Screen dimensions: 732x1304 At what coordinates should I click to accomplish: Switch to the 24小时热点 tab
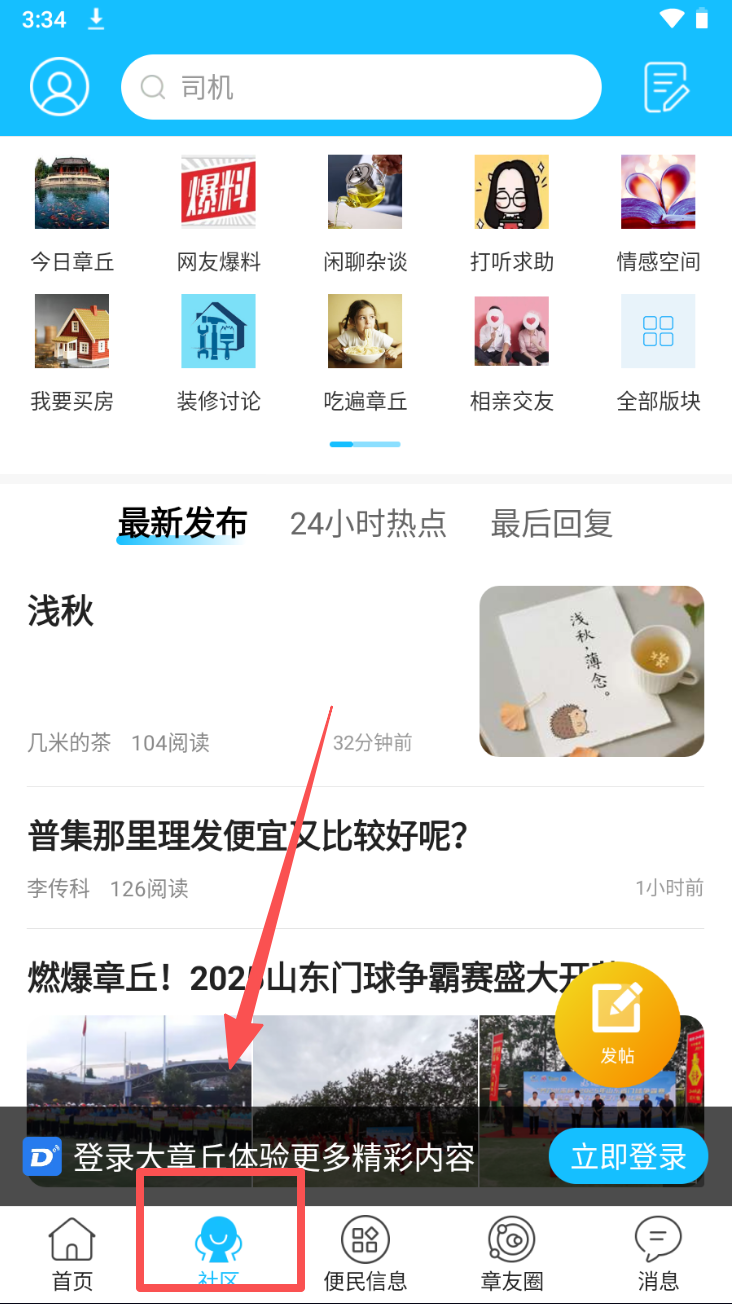(368, 523)
